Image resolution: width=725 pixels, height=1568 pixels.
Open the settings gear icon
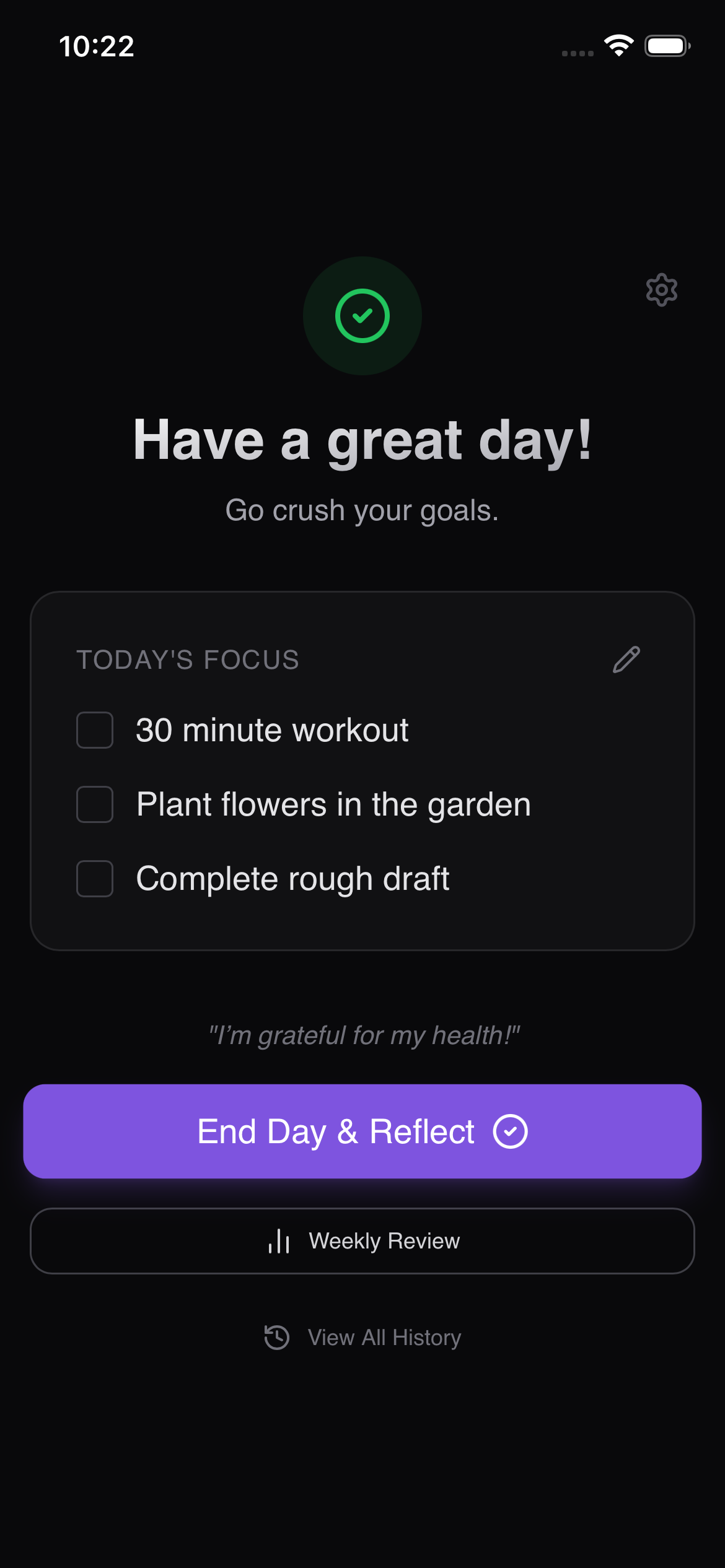pos(662,290)
